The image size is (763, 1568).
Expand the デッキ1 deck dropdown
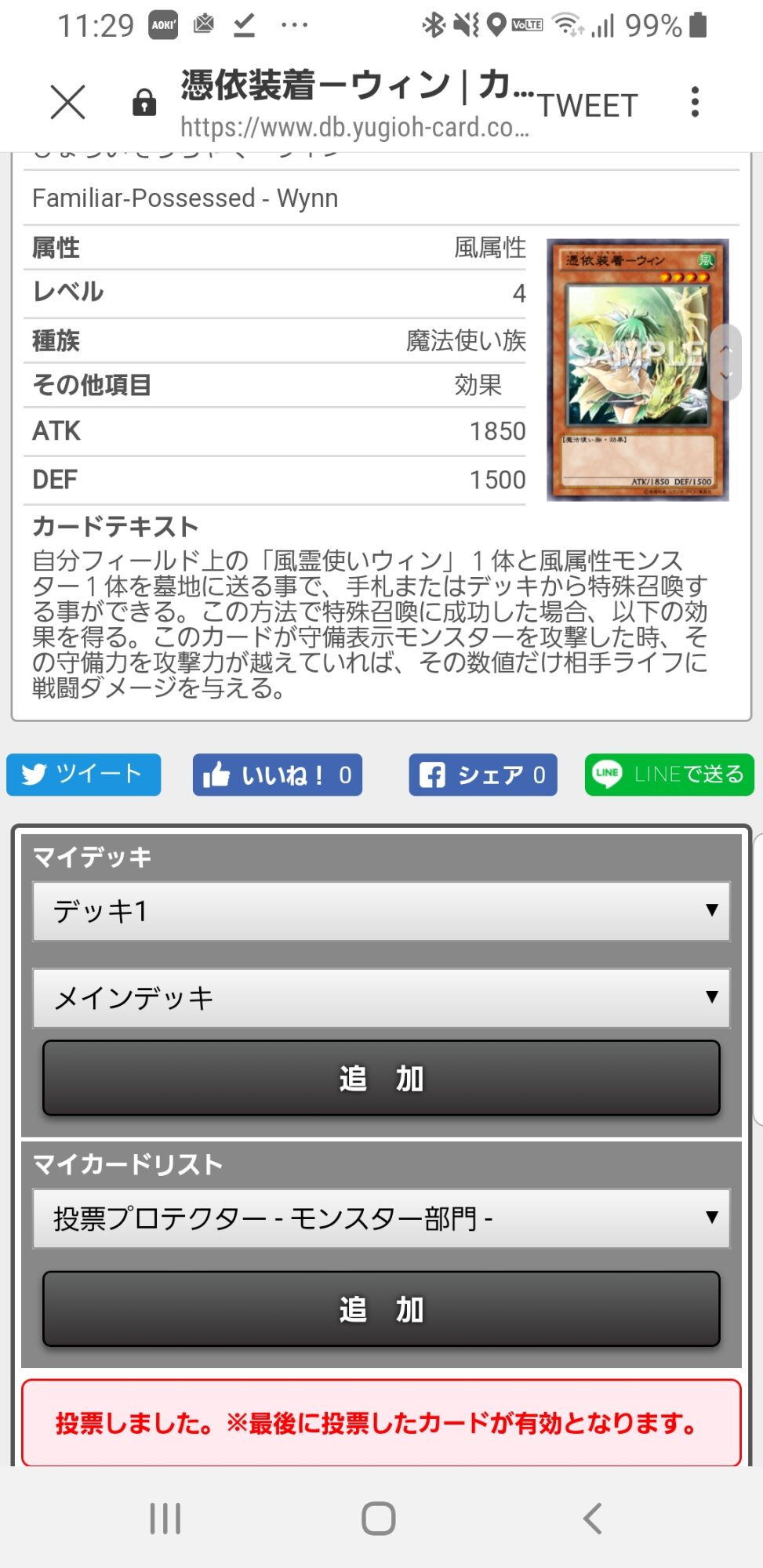[381, 911]
